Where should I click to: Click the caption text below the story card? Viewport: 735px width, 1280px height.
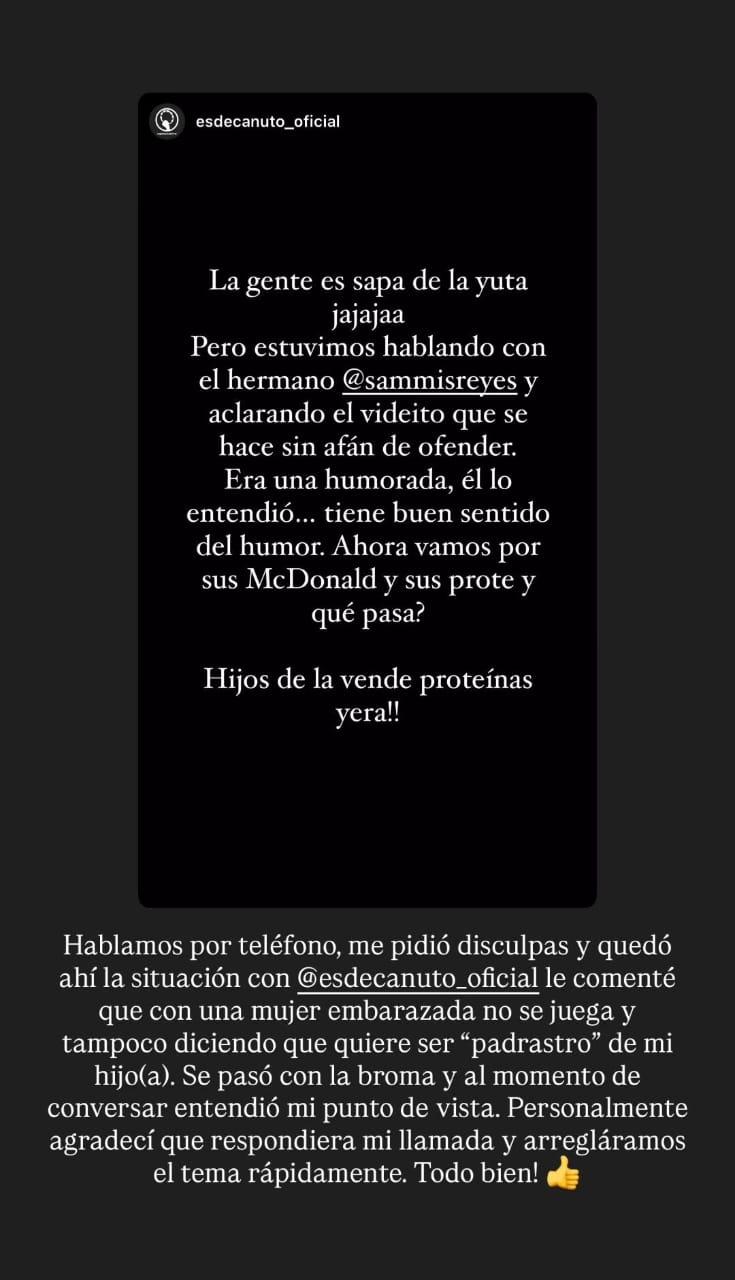coord(367,1060)
